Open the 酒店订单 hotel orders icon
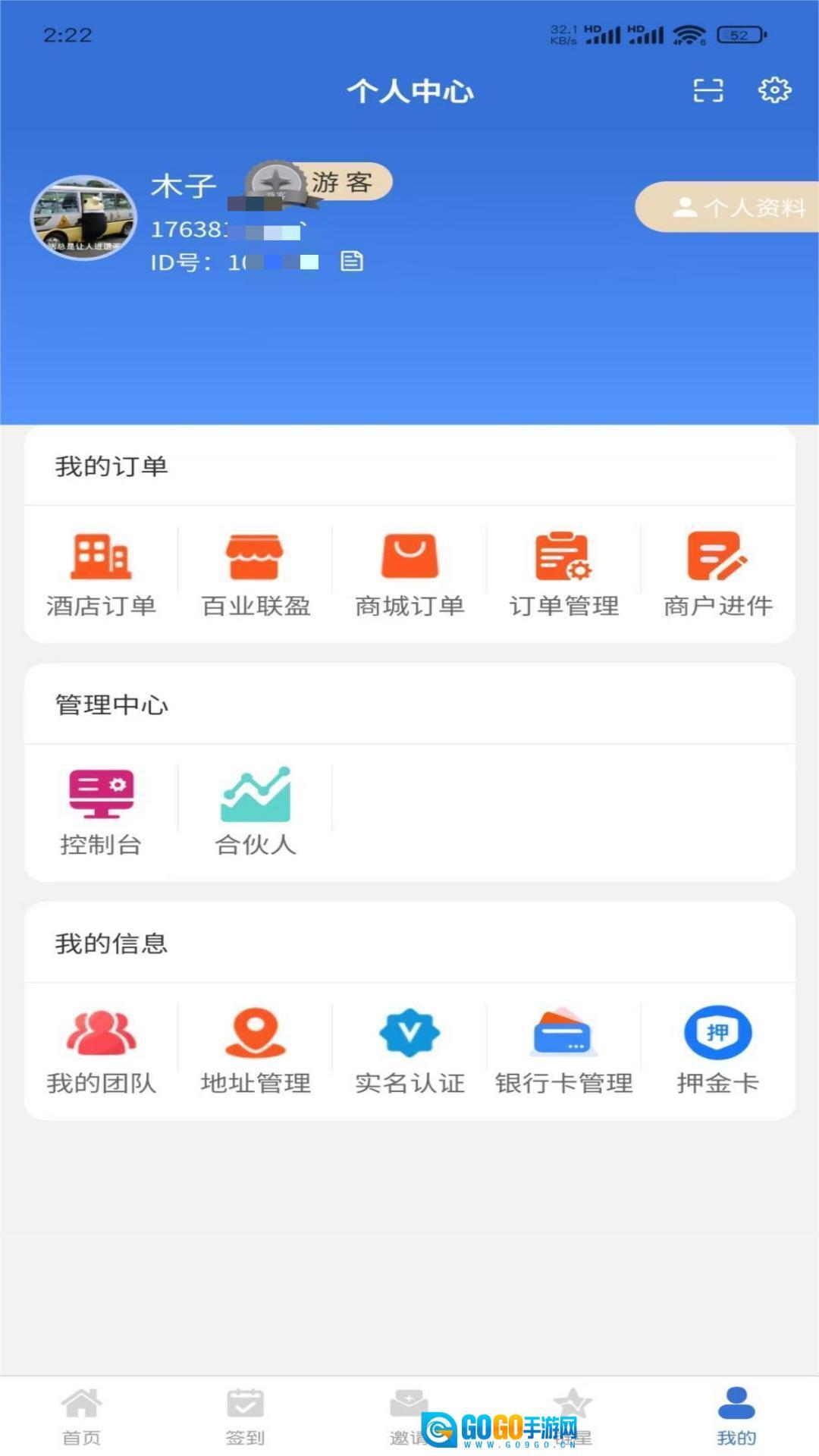Image resolution: width=819 pixels, height=1456 pixels. point(102,557)
